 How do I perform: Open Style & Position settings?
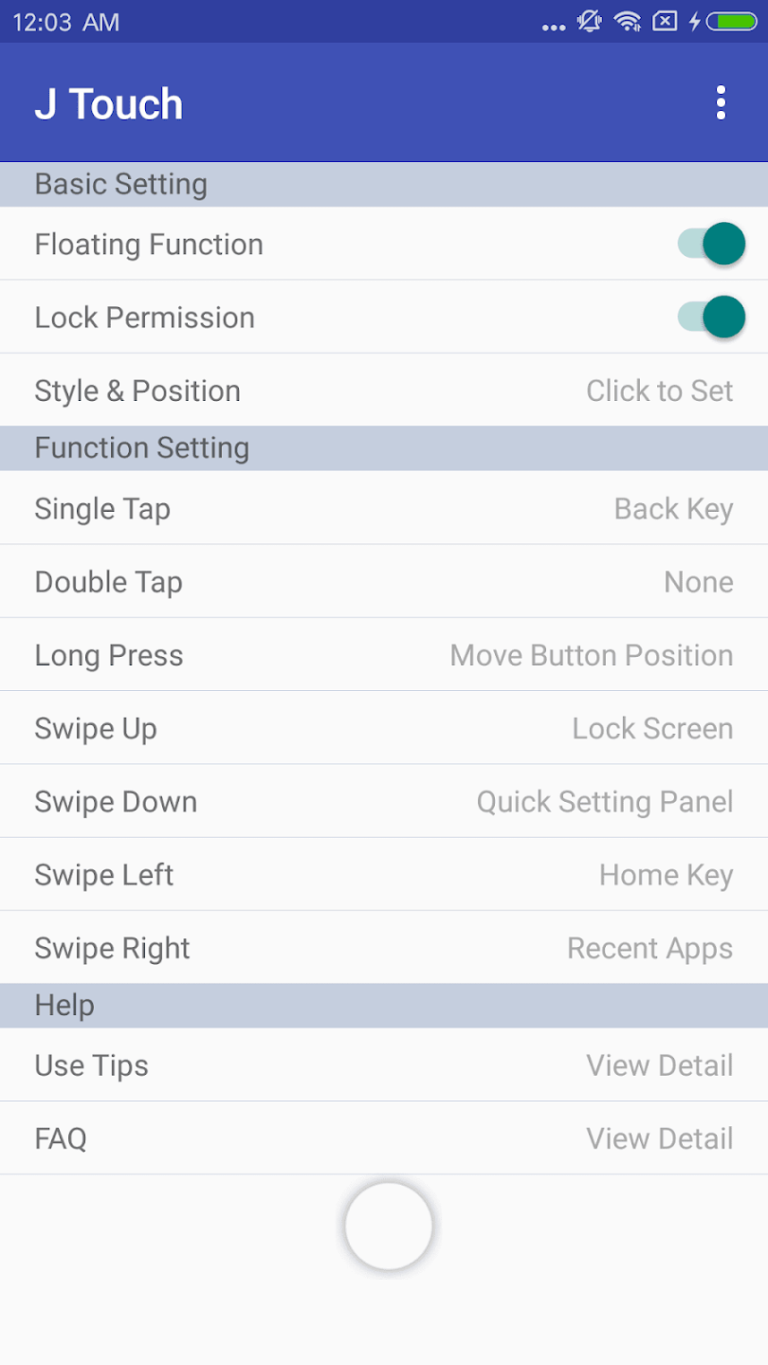coord(384,391)
